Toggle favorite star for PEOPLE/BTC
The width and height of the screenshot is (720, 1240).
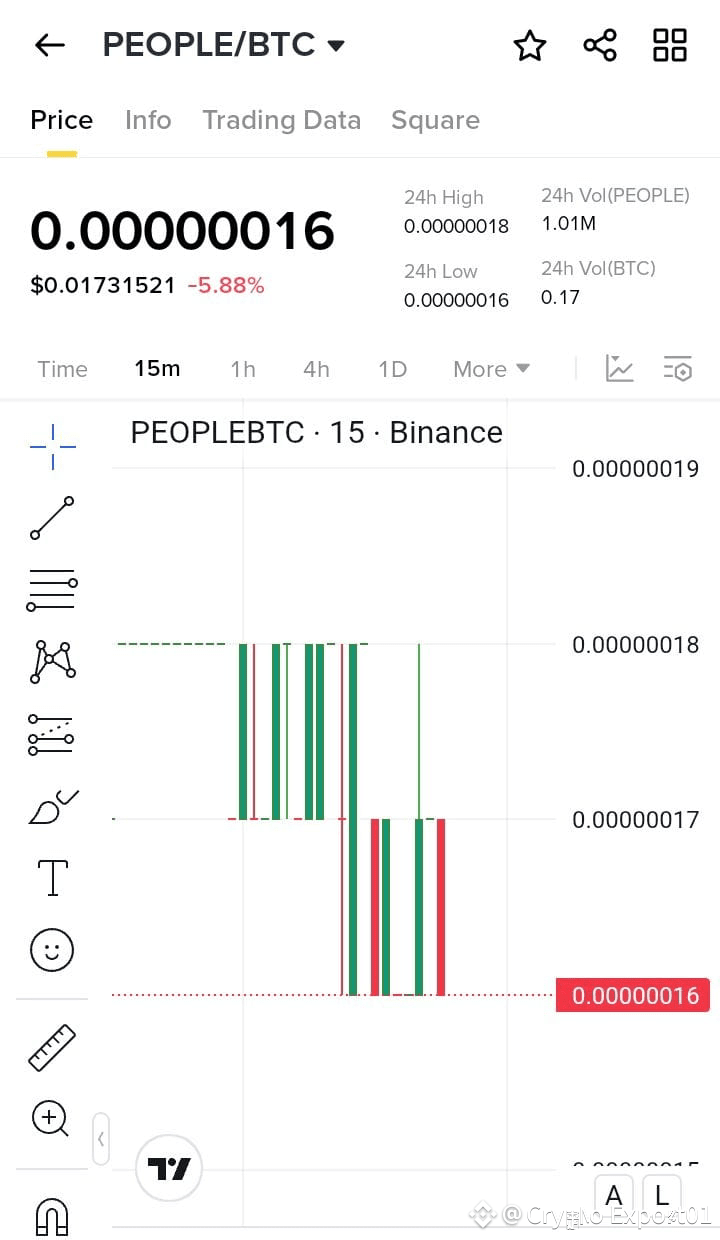pyautogui.click(x=530, y=44)
